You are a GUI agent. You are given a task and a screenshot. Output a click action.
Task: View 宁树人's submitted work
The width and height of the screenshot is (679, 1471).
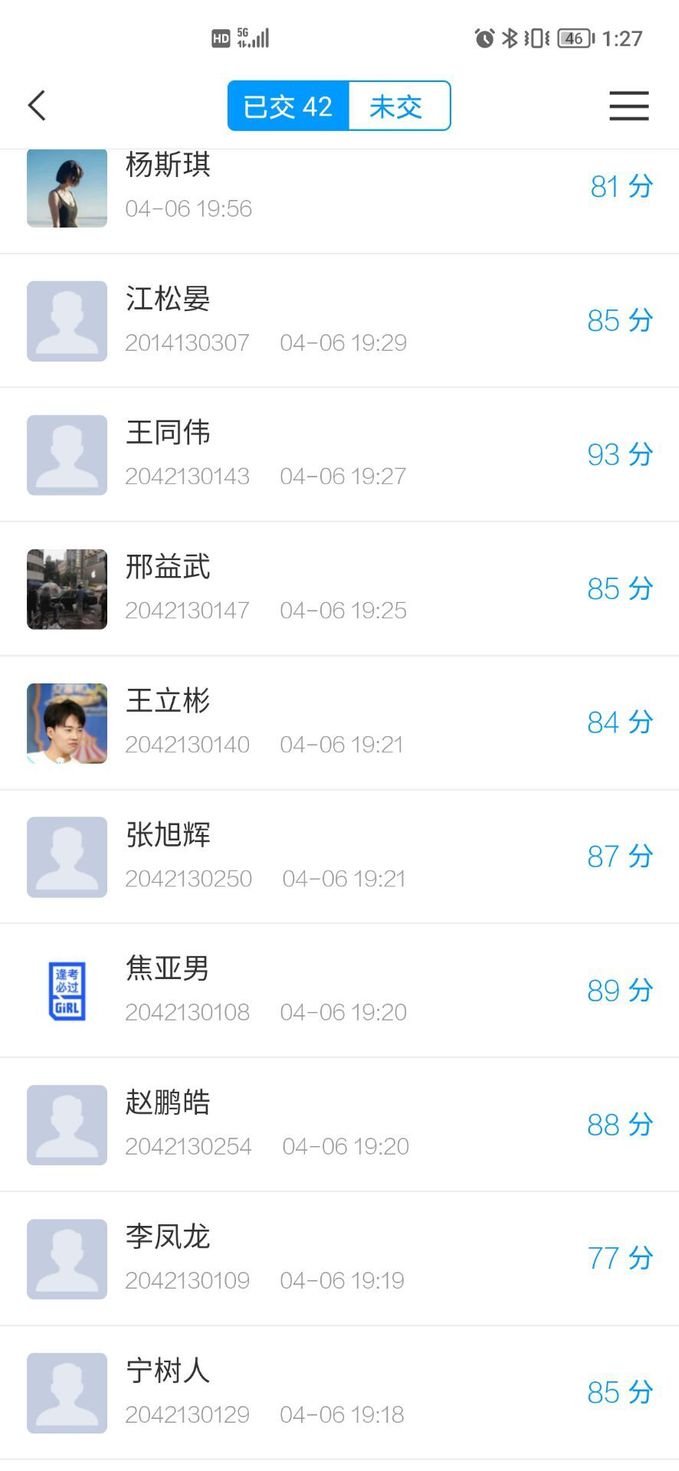[x=339, y=1392]
